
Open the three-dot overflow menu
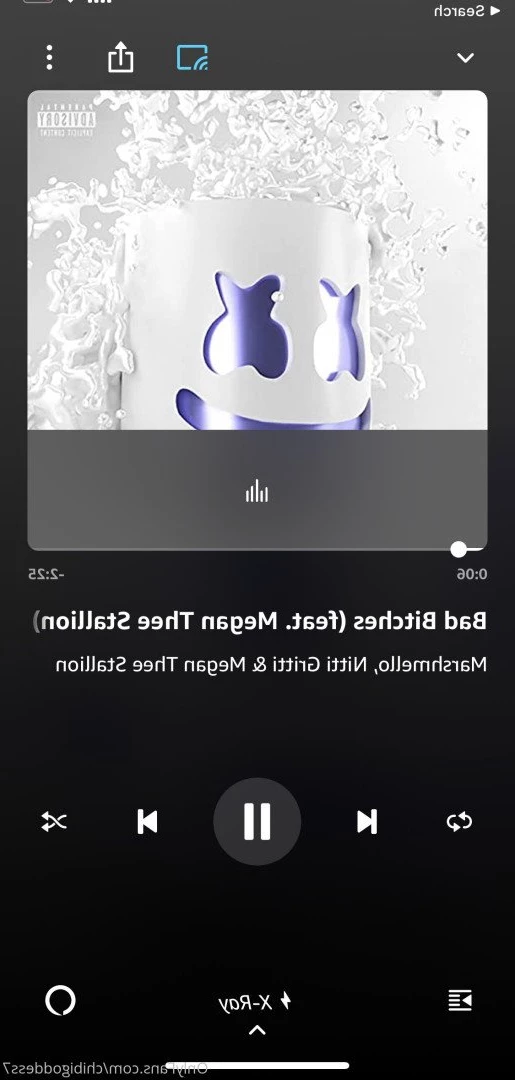[49, 57]
